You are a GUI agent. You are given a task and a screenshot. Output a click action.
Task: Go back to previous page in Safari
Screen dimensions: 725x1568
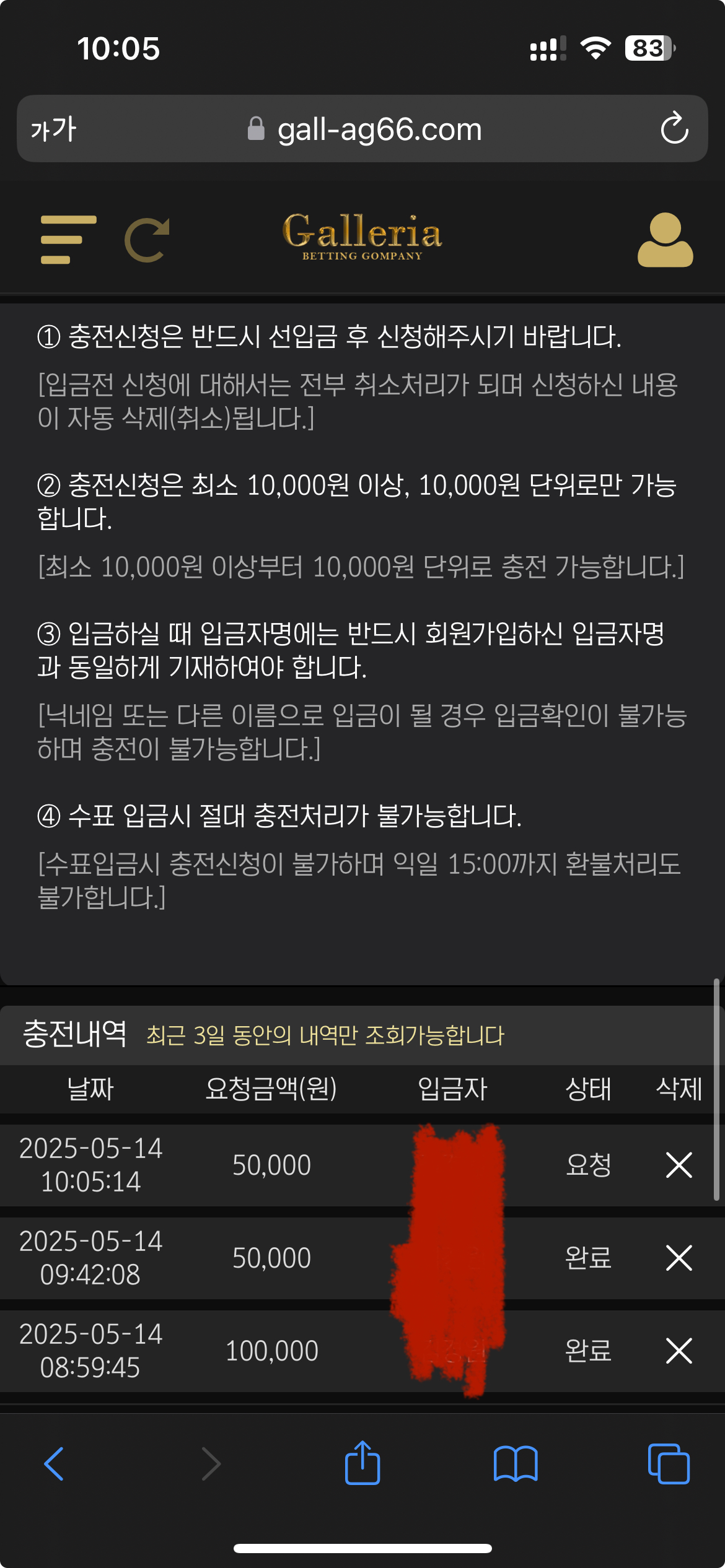click(55, 1464)
